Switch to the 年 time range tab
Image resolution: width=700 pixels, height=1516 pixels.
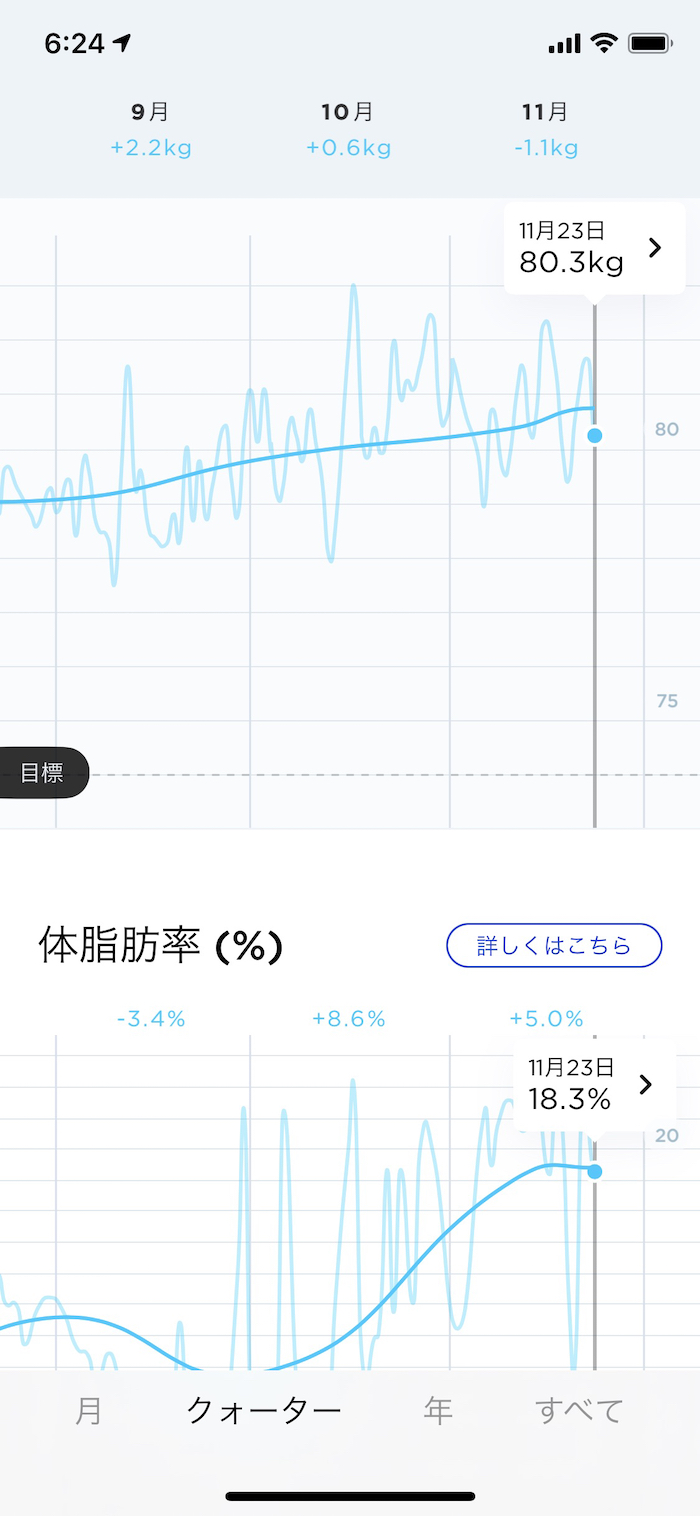438,1410
